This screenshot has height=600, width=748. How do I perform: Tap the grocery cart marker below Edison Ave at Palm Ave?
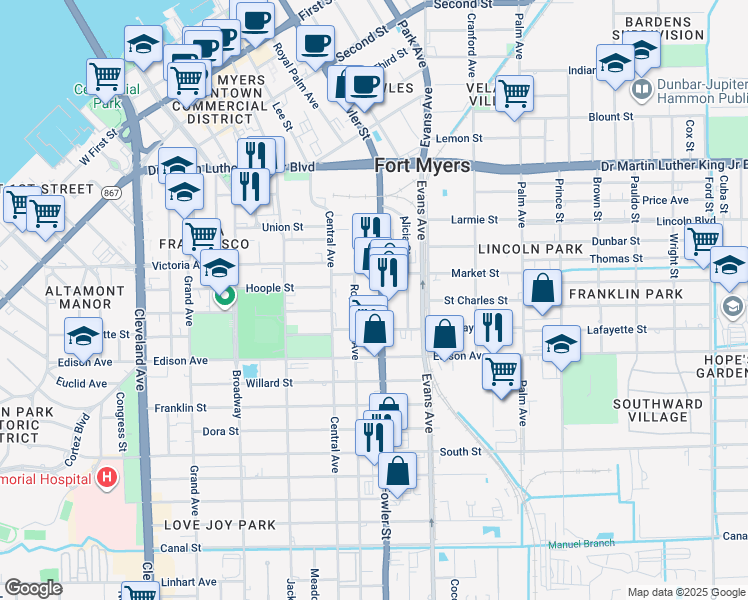pos(501,371)
